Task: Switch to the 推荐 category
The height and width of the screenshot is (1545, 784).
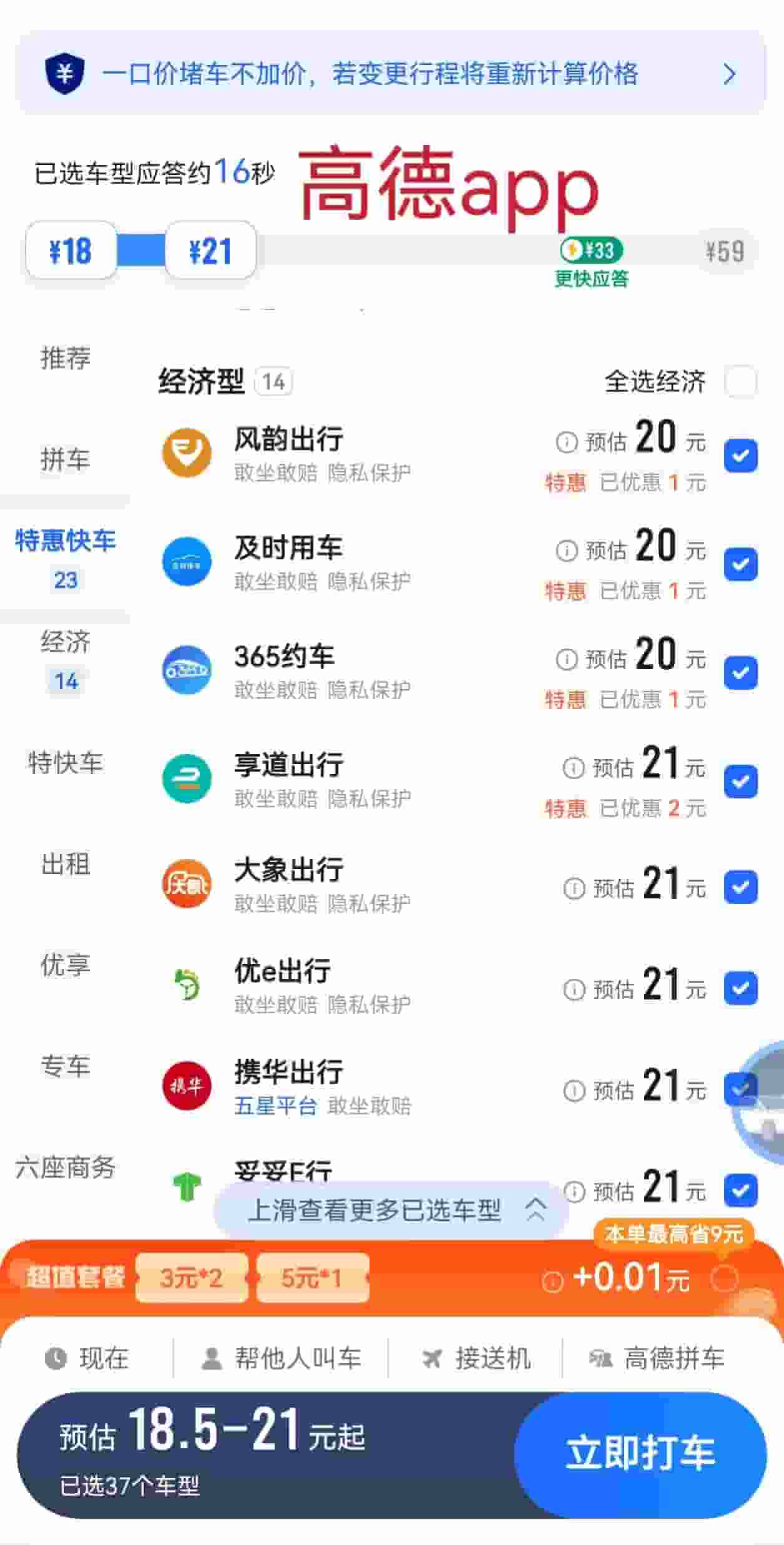Action: pyautogui.click(x=65, y=358)
